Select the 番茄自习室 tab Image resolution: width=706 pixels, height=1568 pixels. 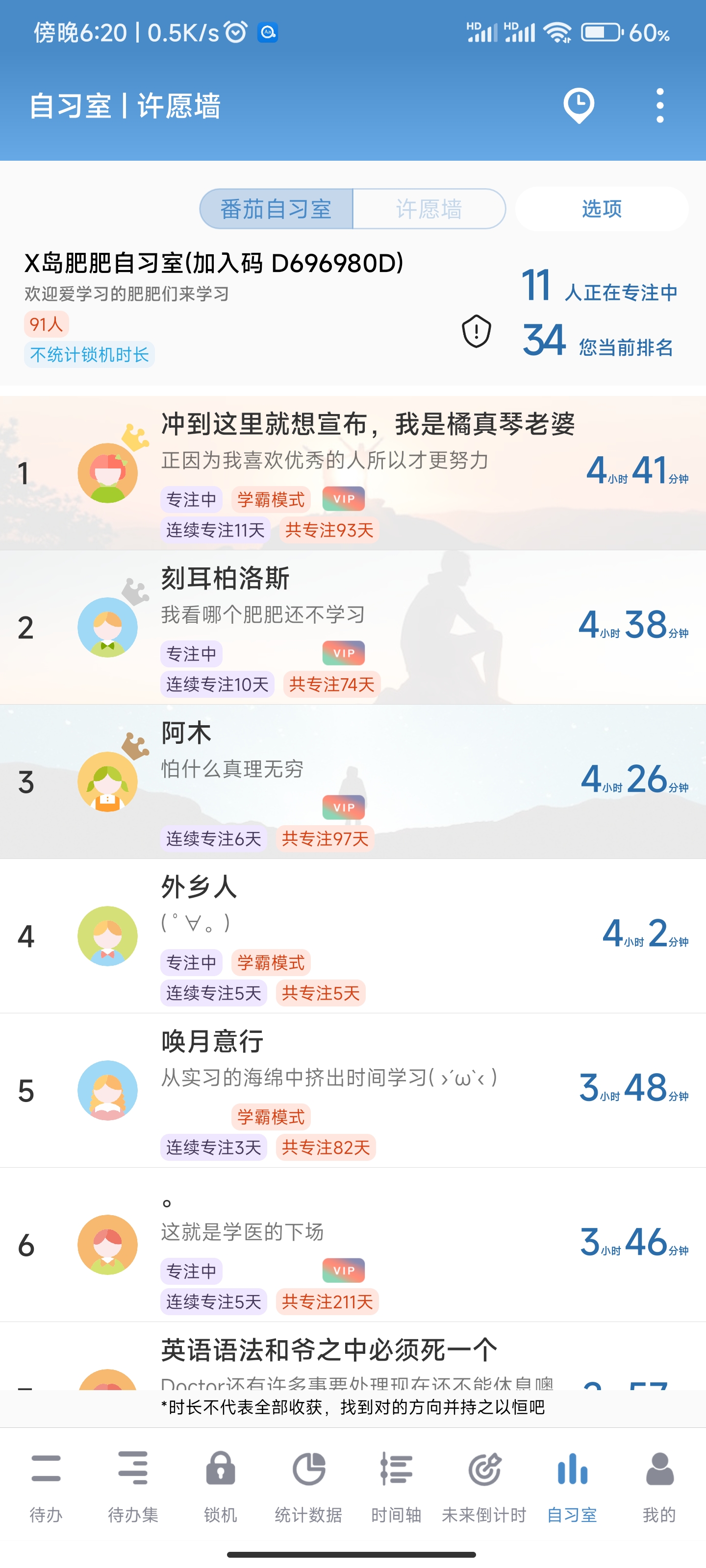pyautogui.click(x=277, y=209)
